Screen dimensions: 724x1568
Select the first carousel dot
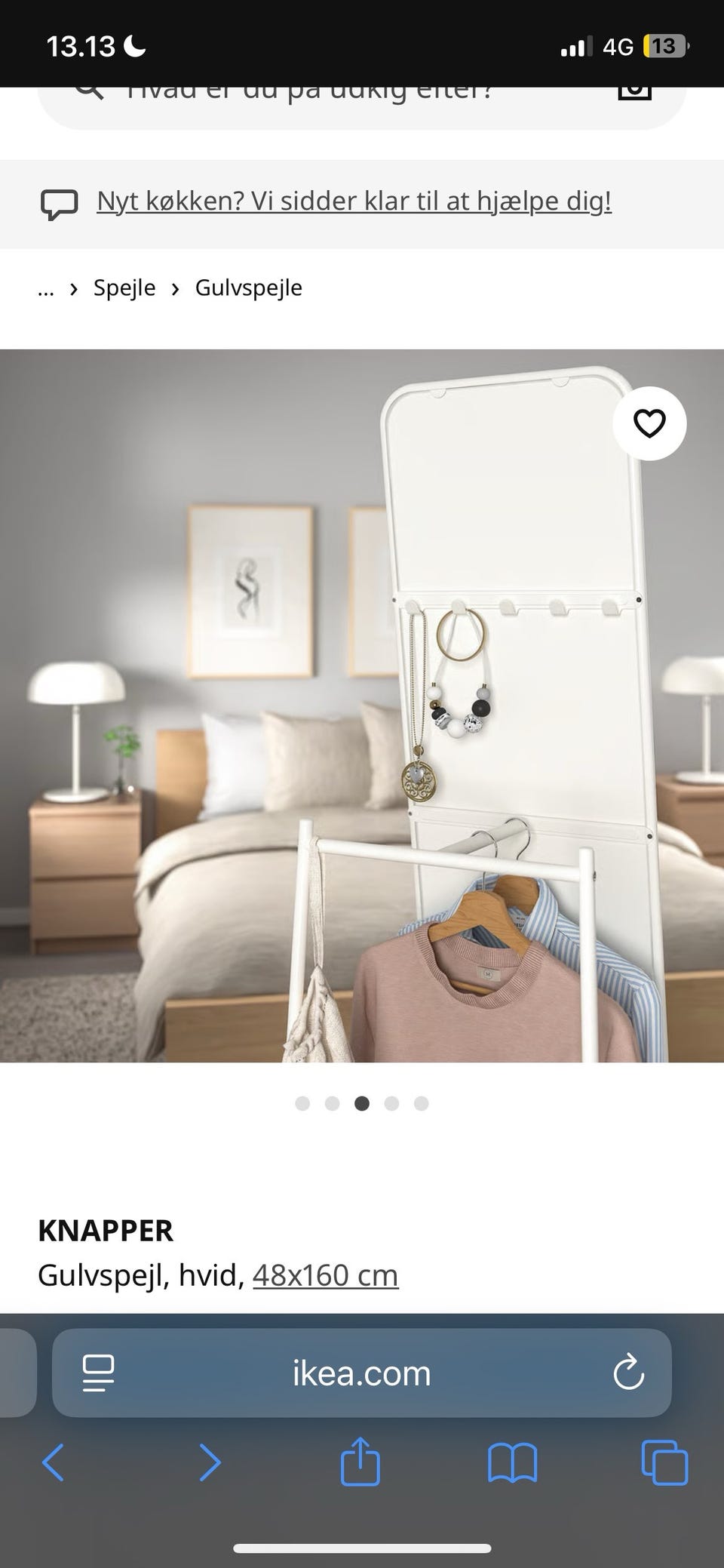(302, 1104)
